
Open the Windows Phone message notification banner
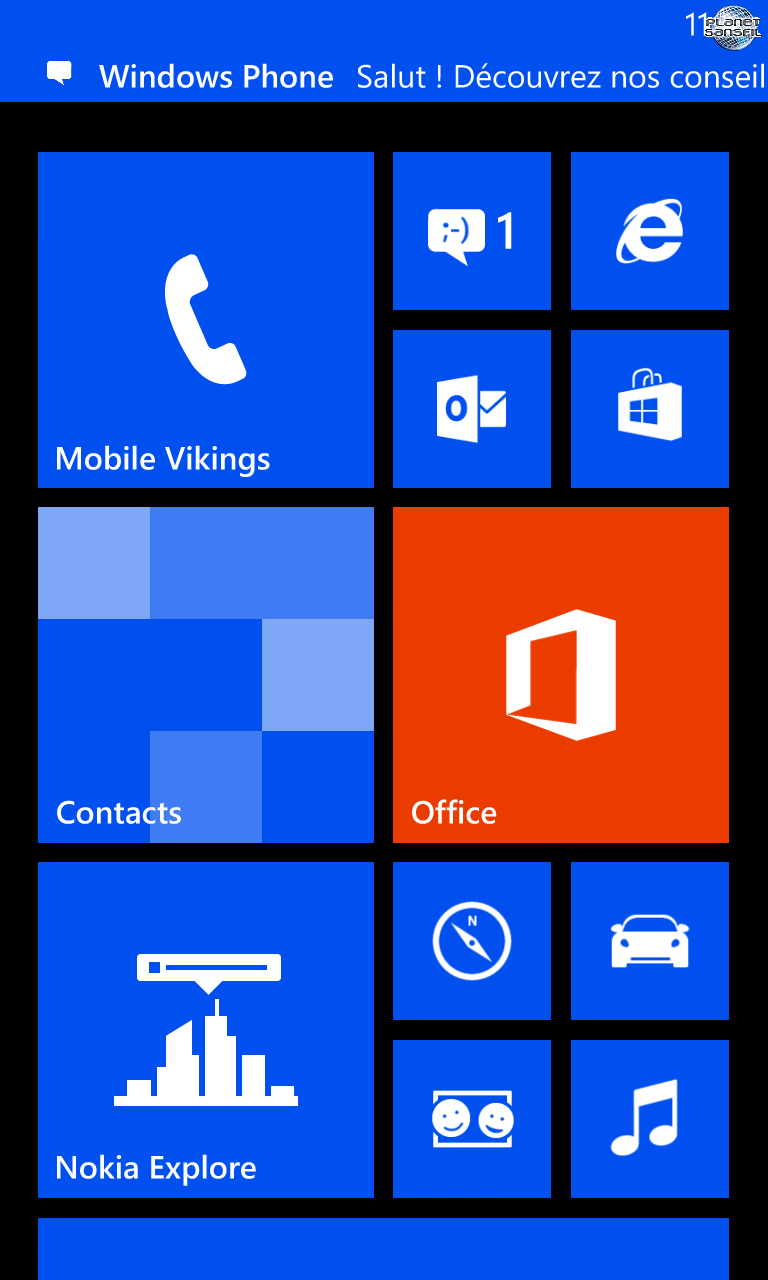(x=384, y=76)
